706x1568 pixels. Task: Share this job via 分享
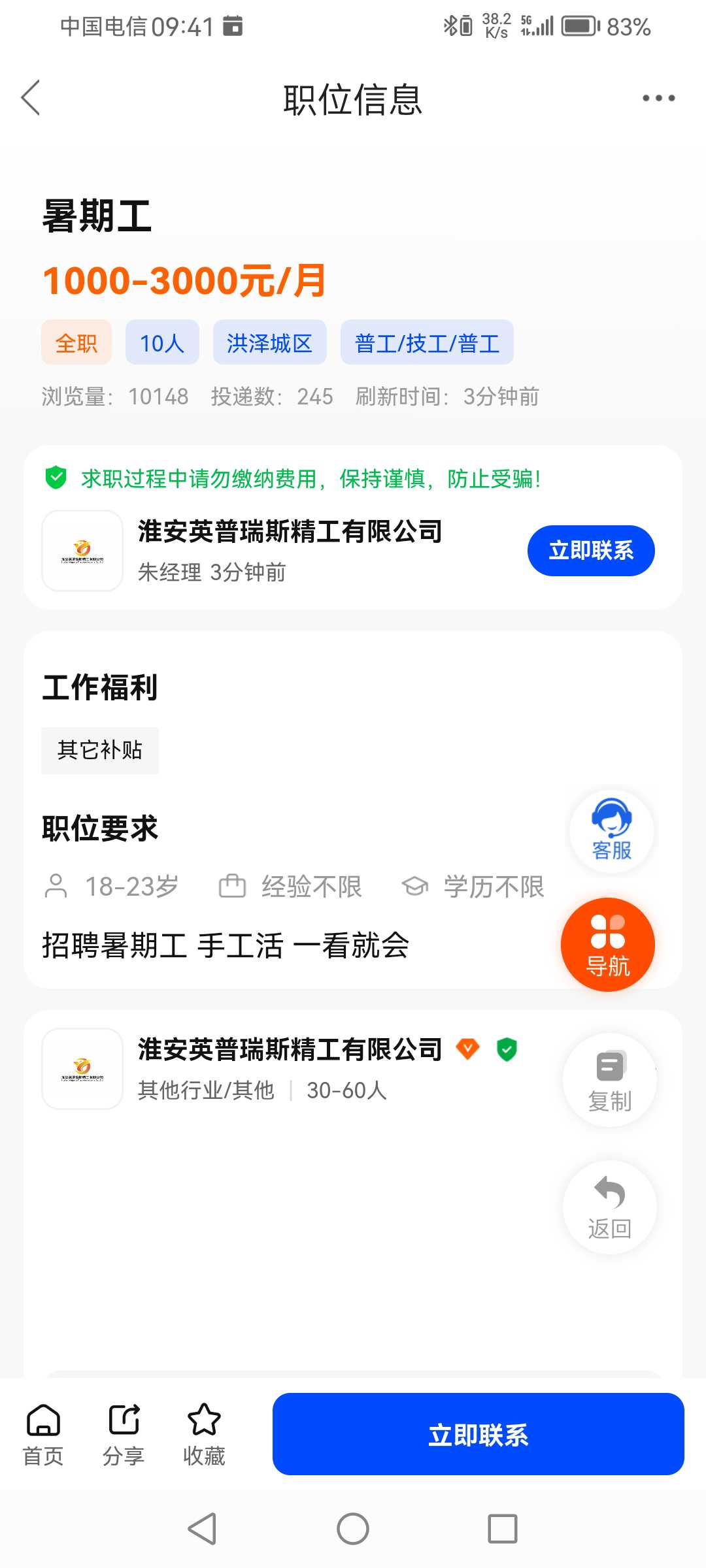[x=124, y=1435]
